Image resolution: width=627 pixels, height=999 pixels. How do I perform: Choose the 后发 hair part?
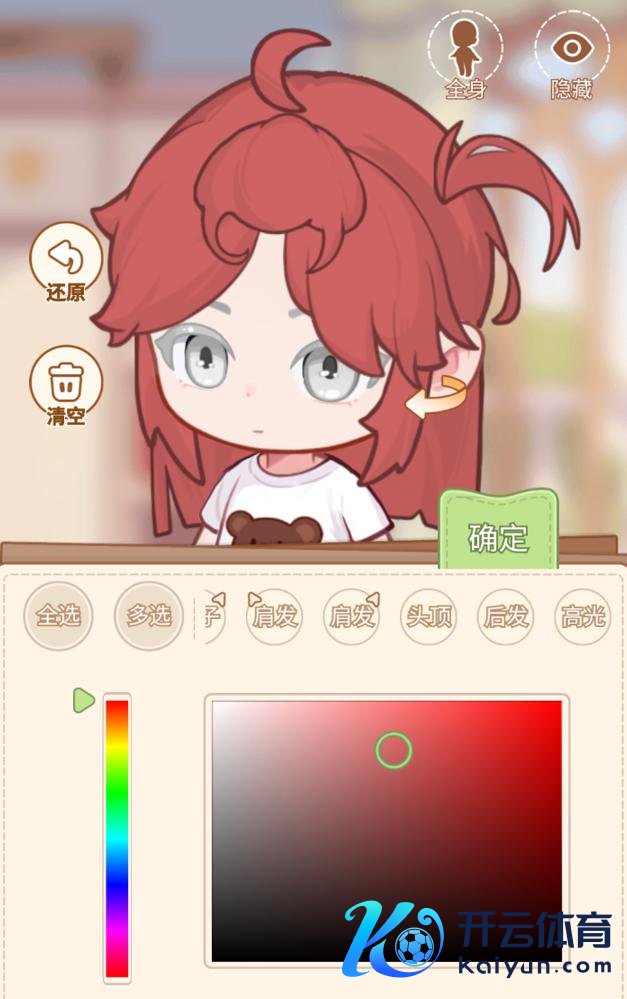tap(505, 617)
